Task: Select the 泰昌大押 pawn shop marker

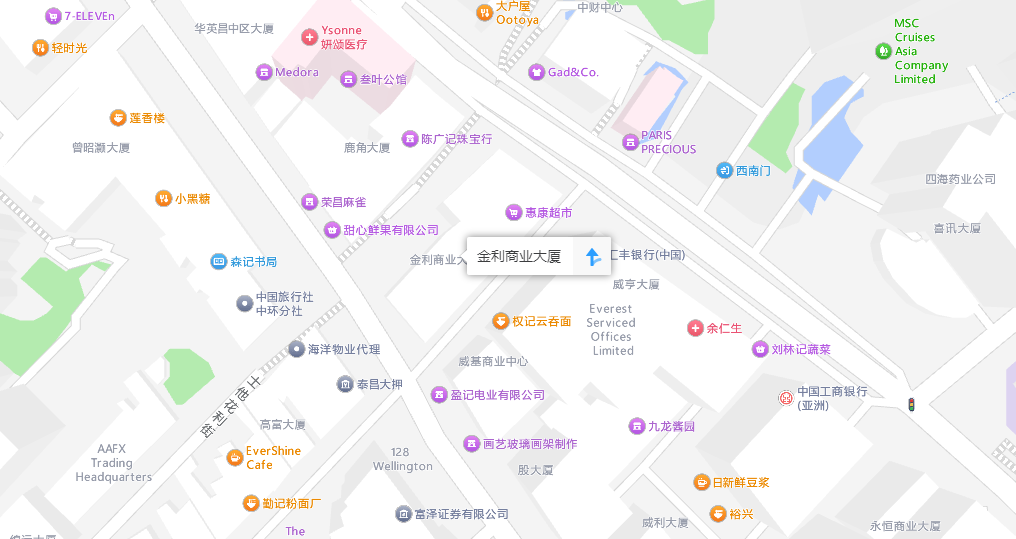Action: tap(345, 384)
